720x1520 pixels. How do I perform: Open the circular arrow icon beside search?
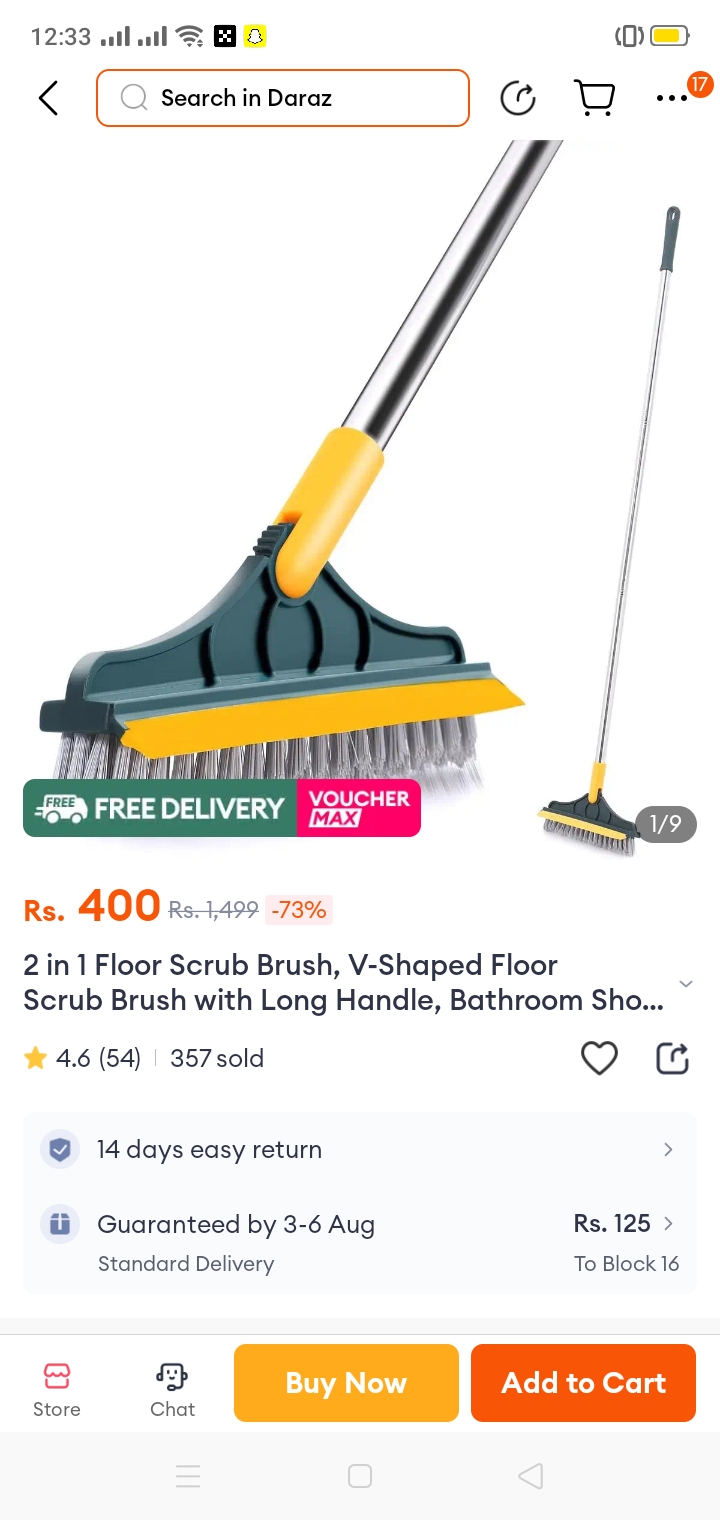coord(517,98)
